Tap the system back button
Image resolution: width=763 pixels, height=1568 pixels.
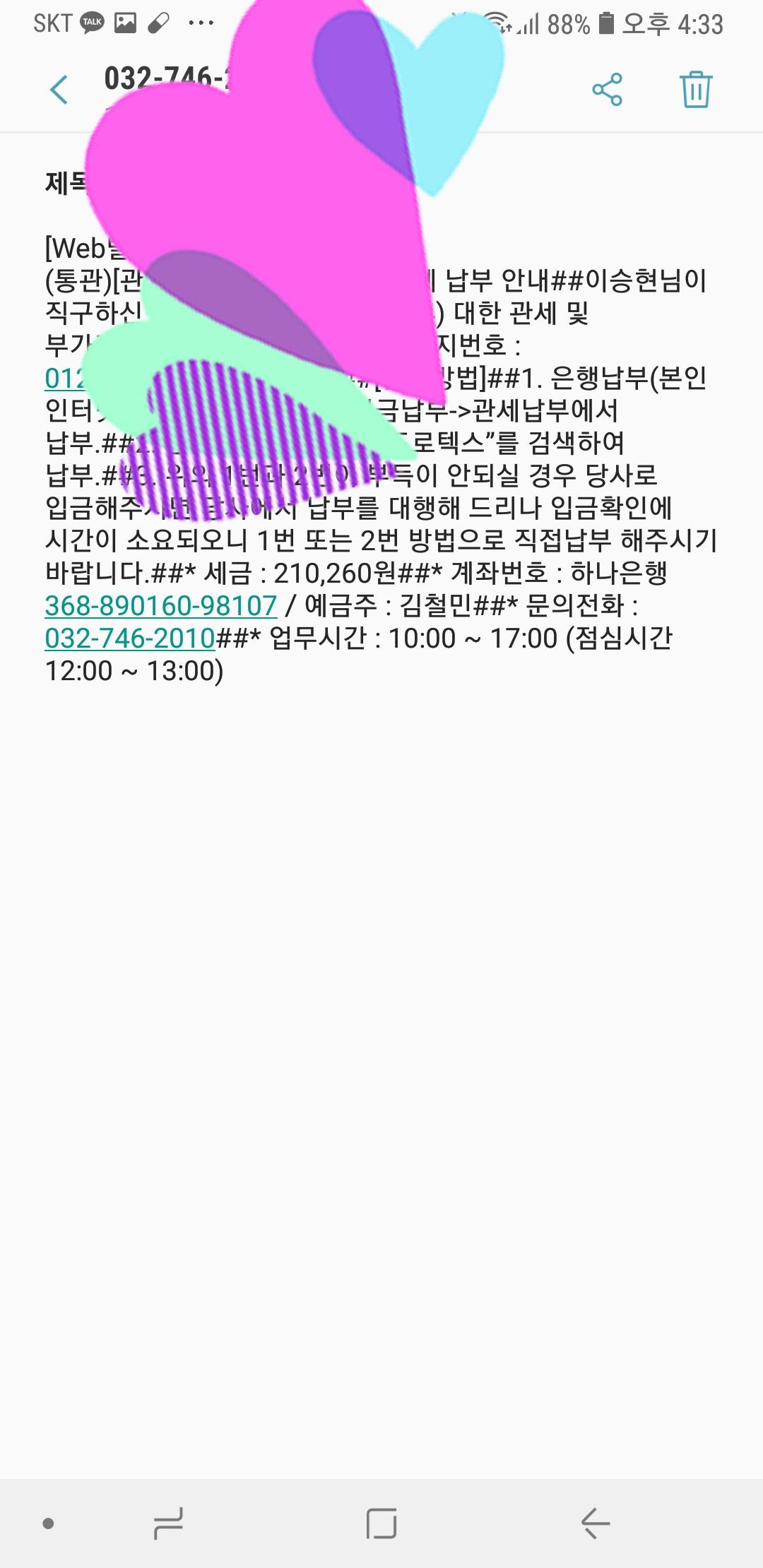point(596,1524)
